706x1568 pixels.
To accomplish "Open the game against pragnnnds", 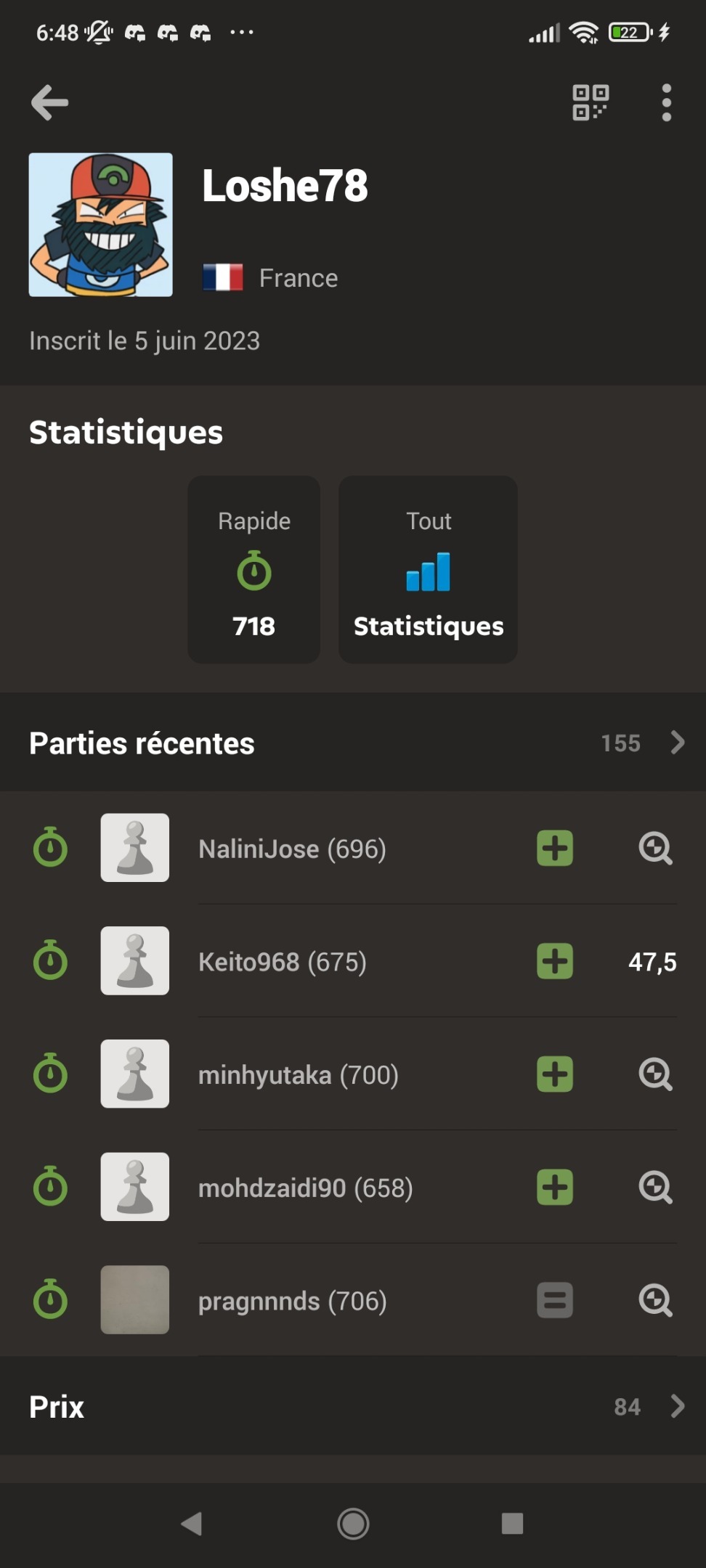I will 292,1301.
